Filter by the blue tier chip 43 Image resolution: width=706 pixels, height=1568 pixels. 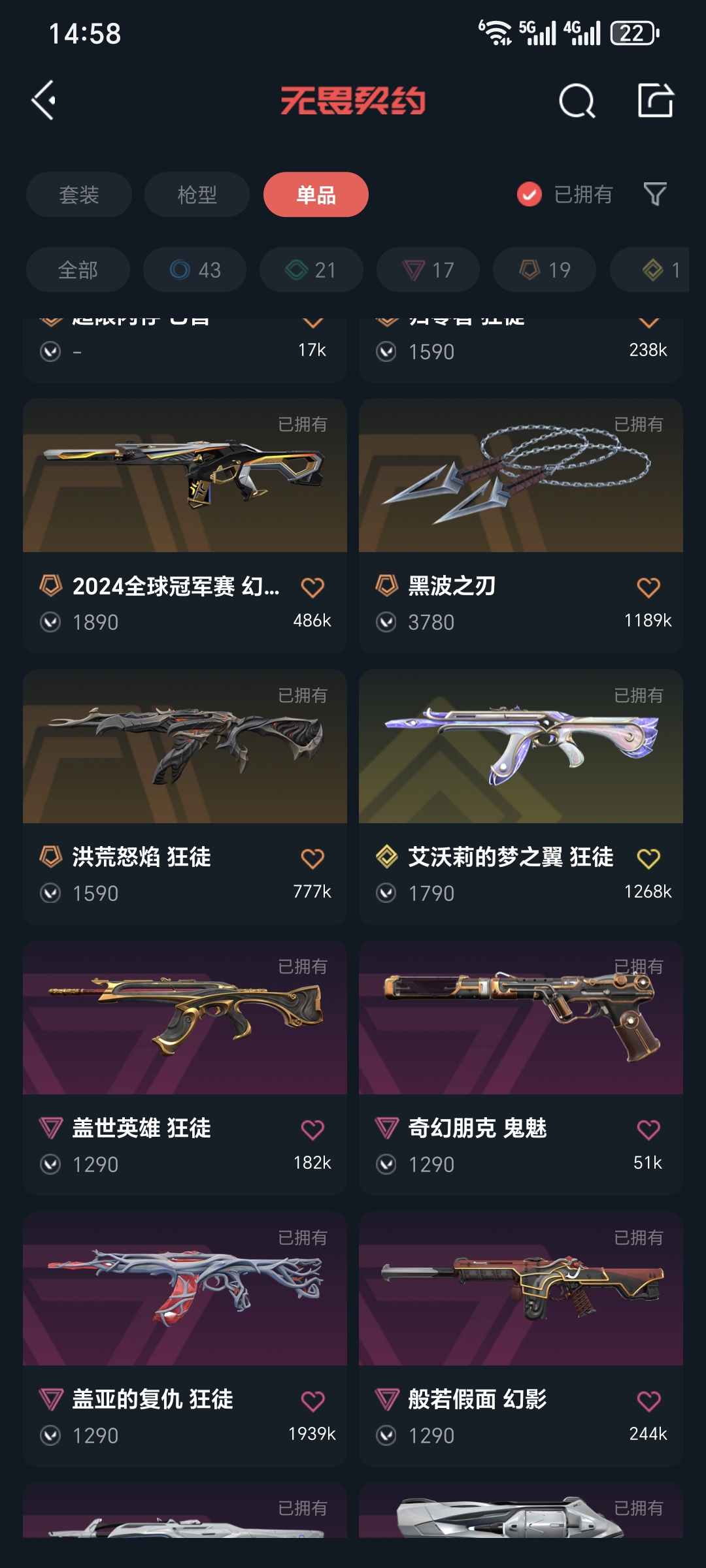[x=195, y=270]
